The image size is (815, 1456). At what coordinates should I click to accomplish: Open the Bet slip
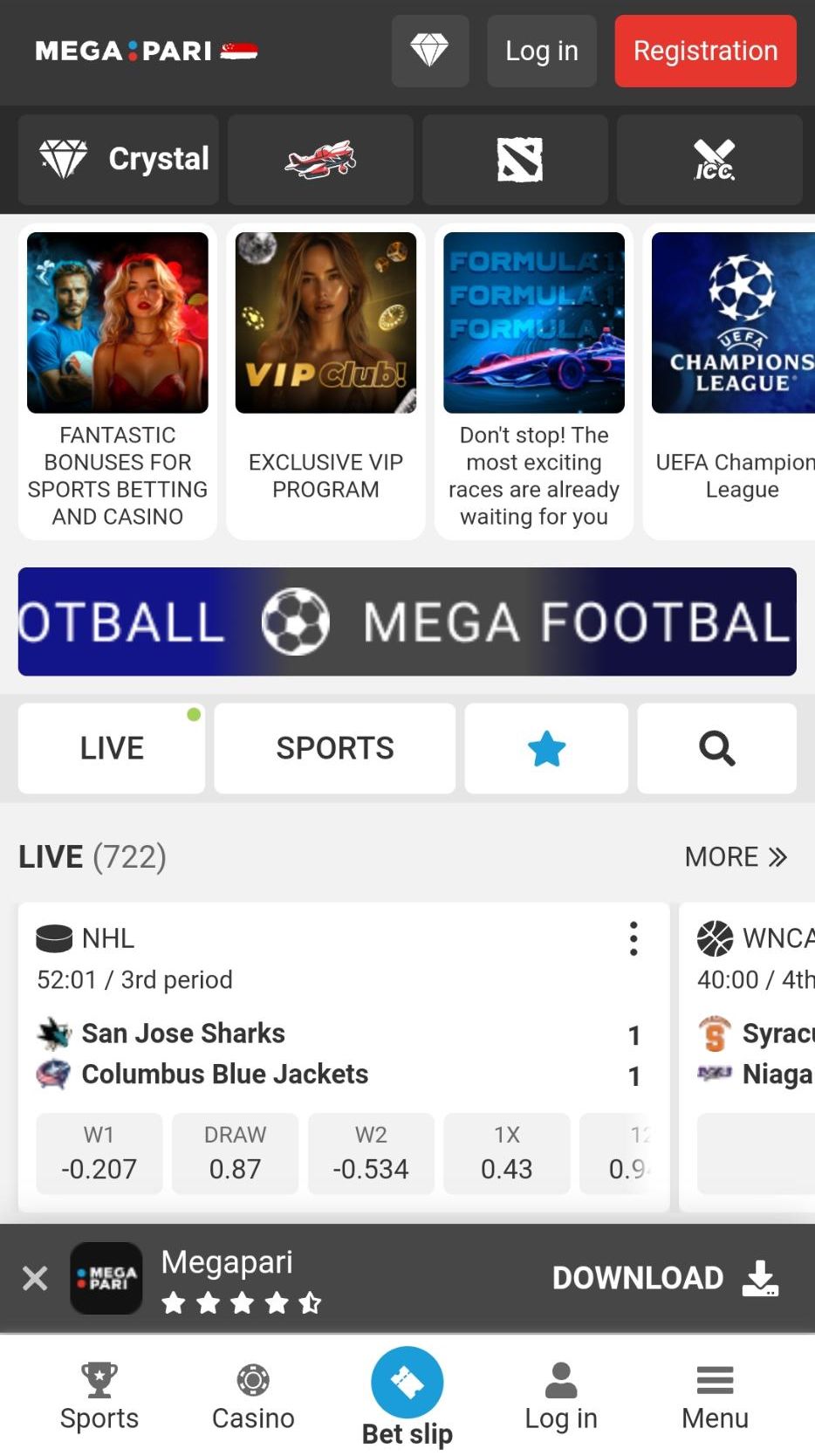click(x=407, y=1397)
